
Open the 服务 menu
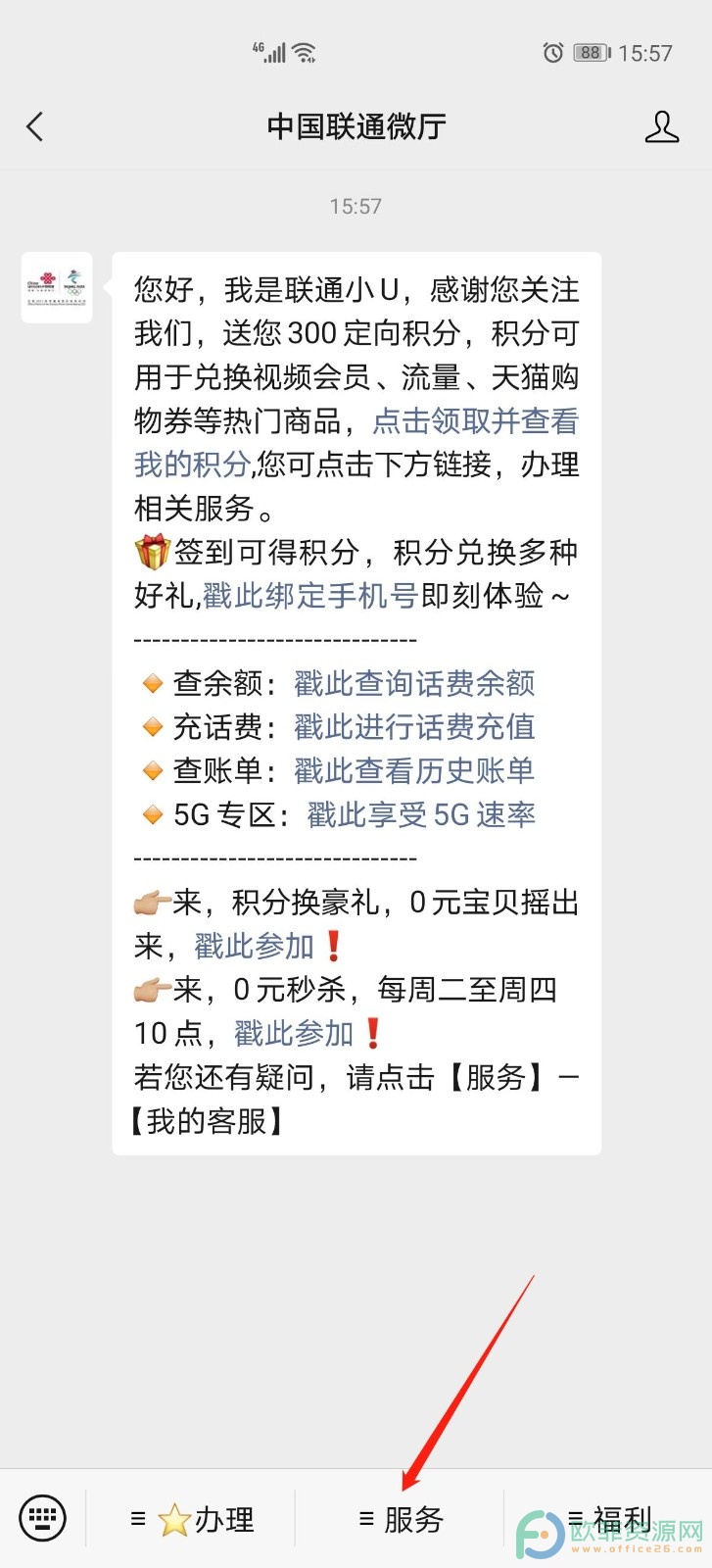401,1519
